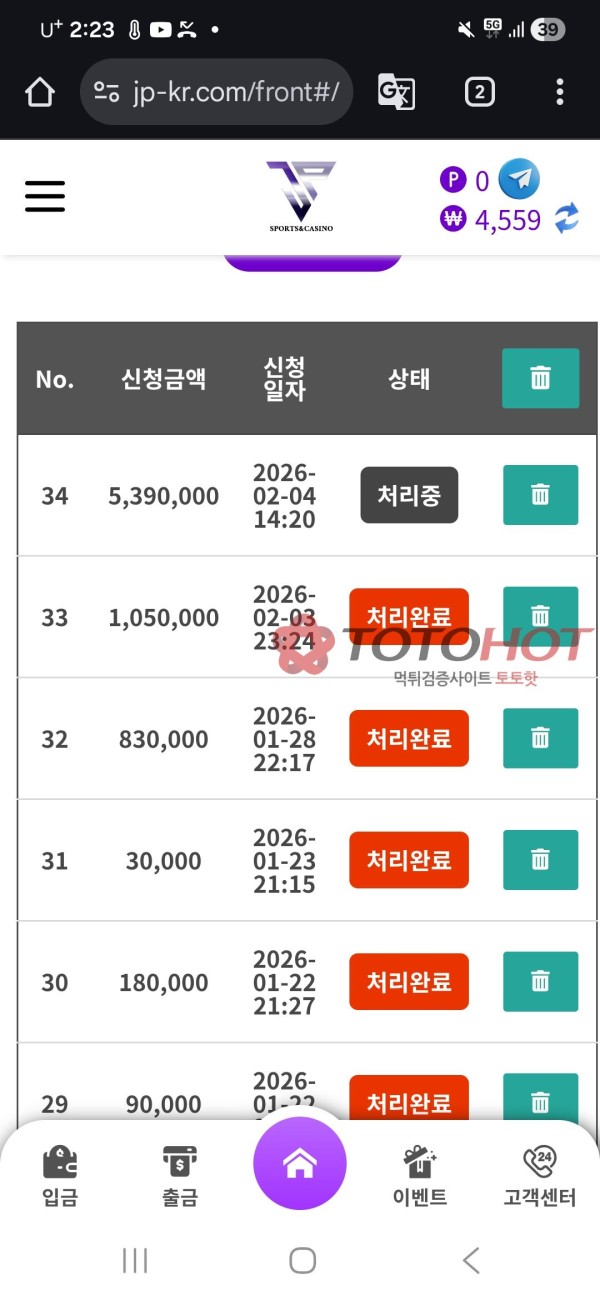Viewport: 600px width, 1300px height.
Task: Delete request No. 33 for 1,050,000
Action: pyautogui.click(x=540, y=616)
